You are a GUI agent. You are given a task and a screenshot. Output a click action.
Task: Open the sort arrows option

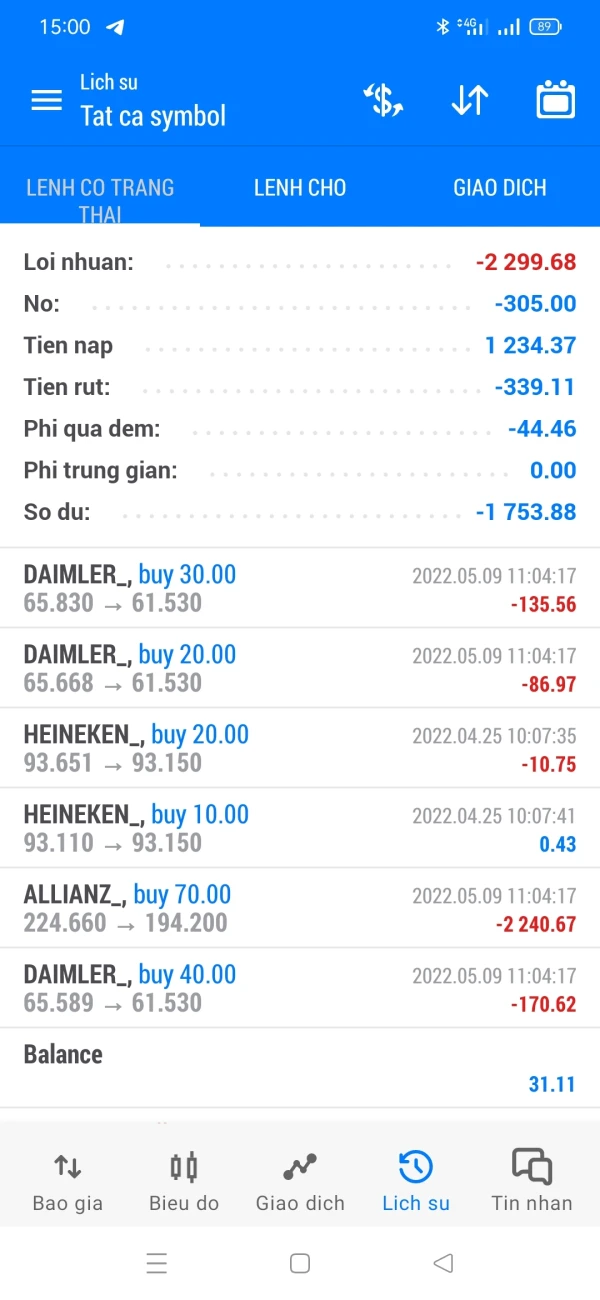click(x=469, y=100)
